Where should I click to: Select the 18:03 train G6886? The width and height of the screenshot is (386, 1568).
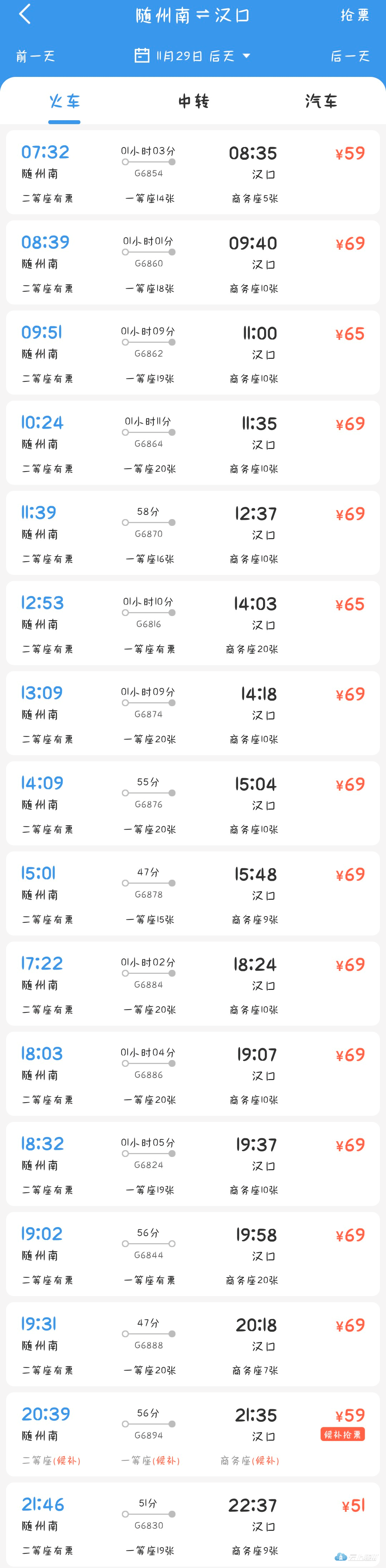[193, 1073]
